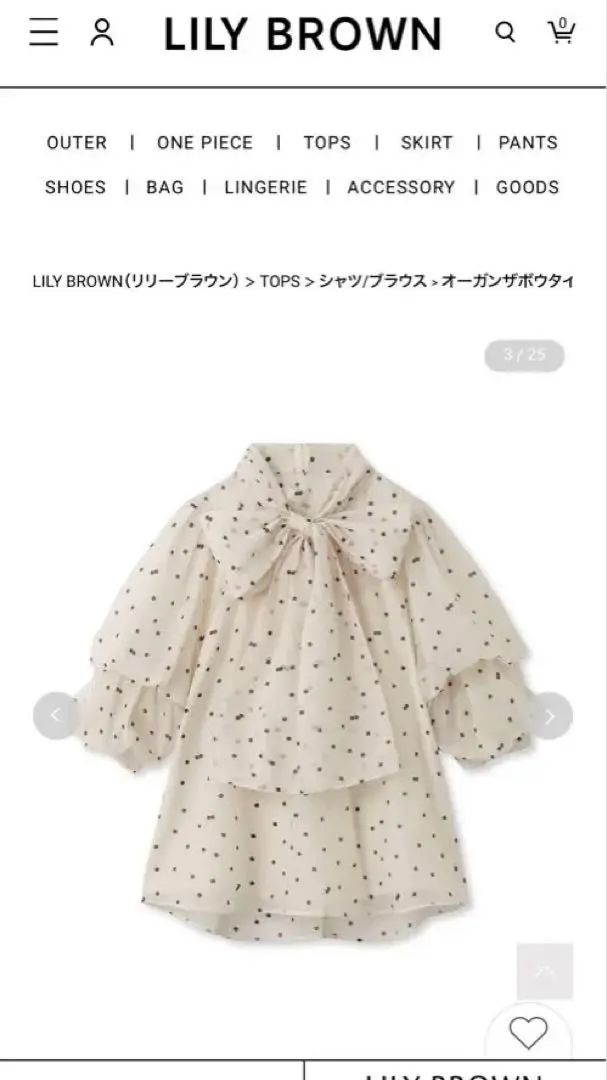The image size is (607, 1080).
Task: Open the GOODS category
Action: 527,187
